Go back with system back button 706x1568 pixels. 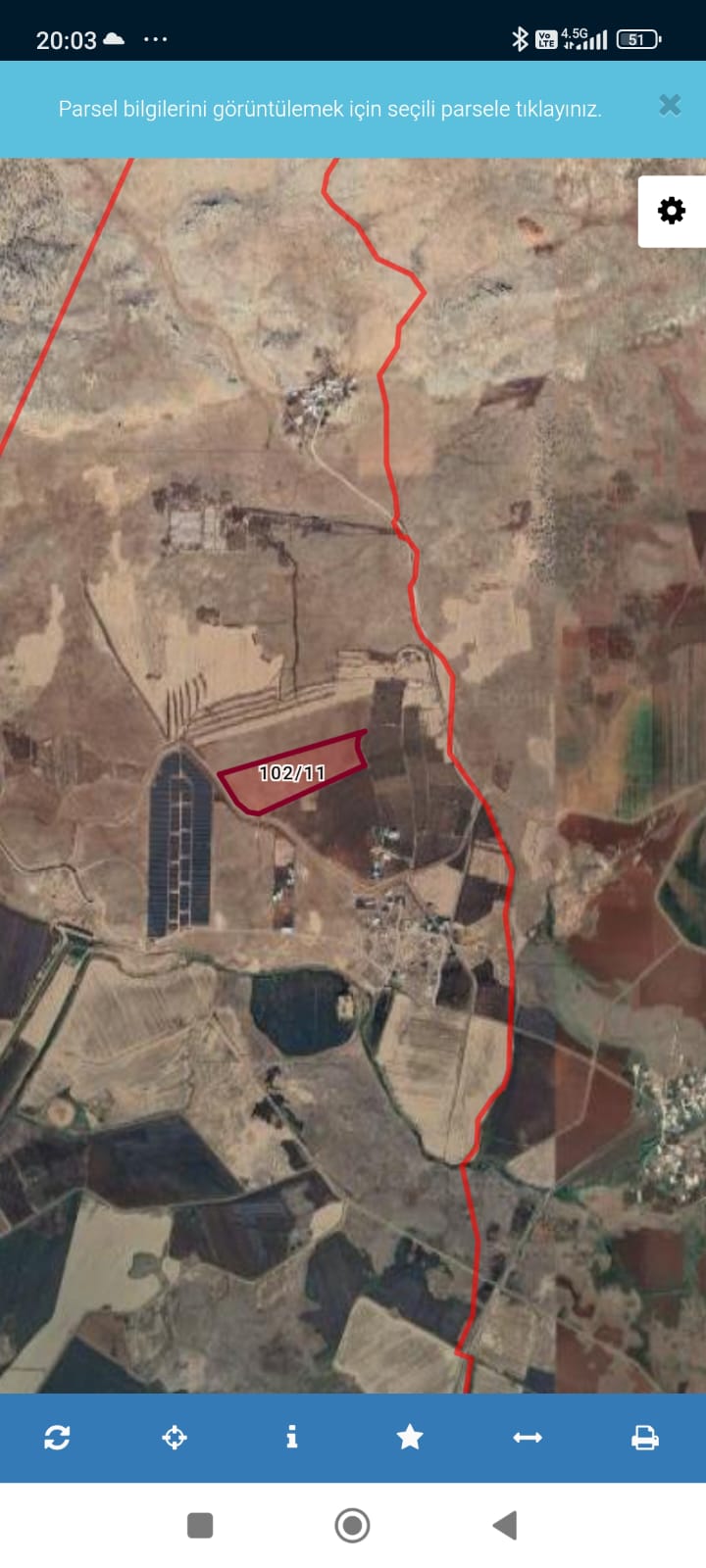tap(505, 1525)
